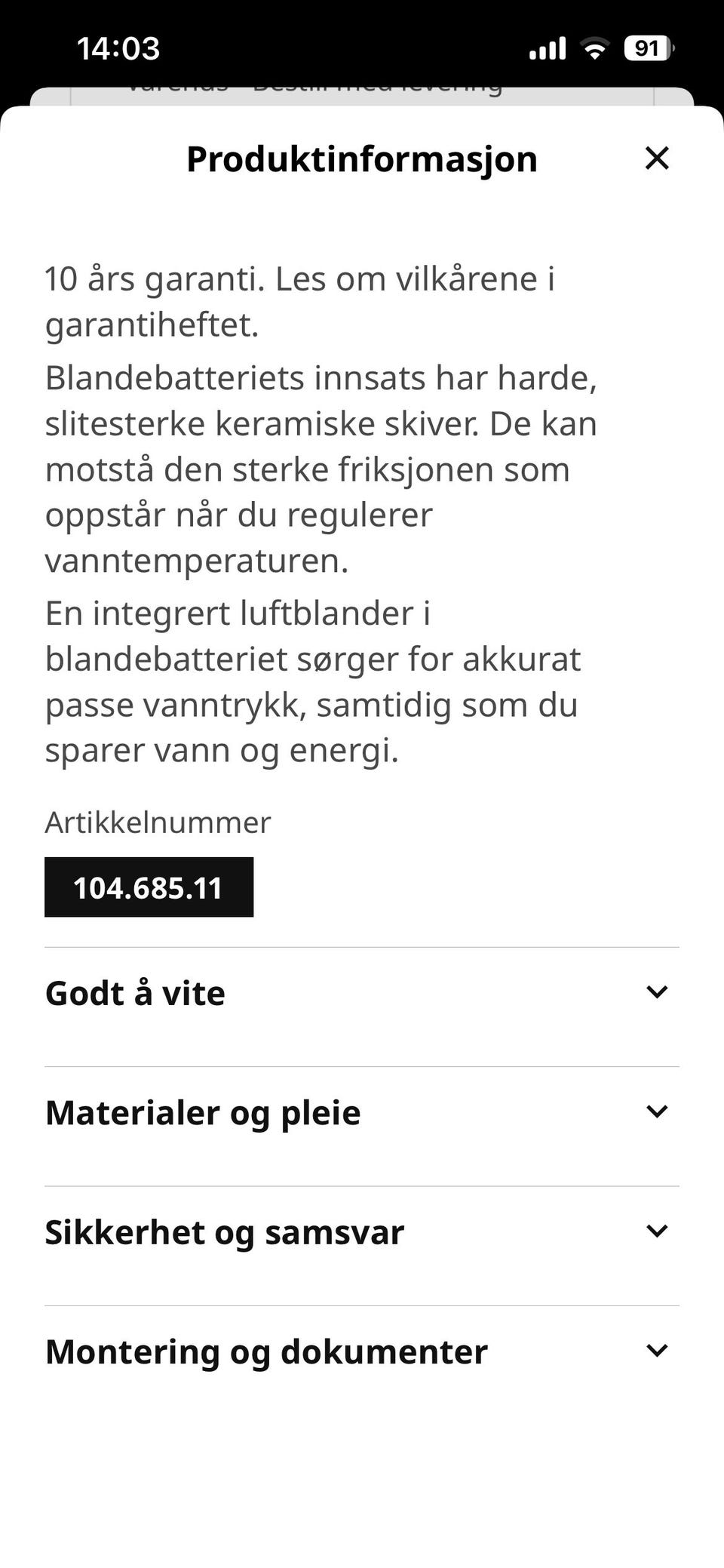This screenshot has width=724, height=1568.
Task: Tap the Produktinformasjon heading
Action: click(362, 158)
